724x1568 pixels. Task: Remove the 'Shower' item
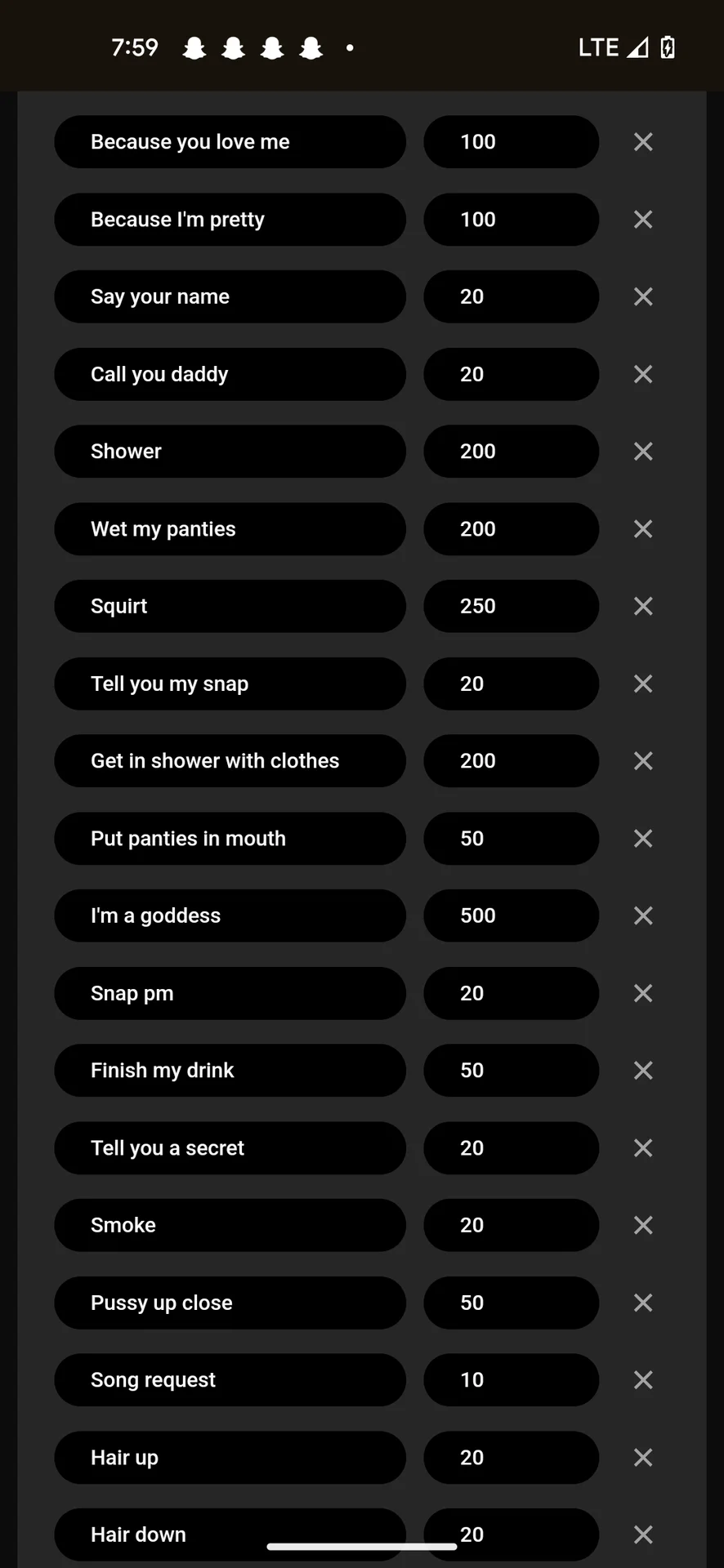coord(643,452)
